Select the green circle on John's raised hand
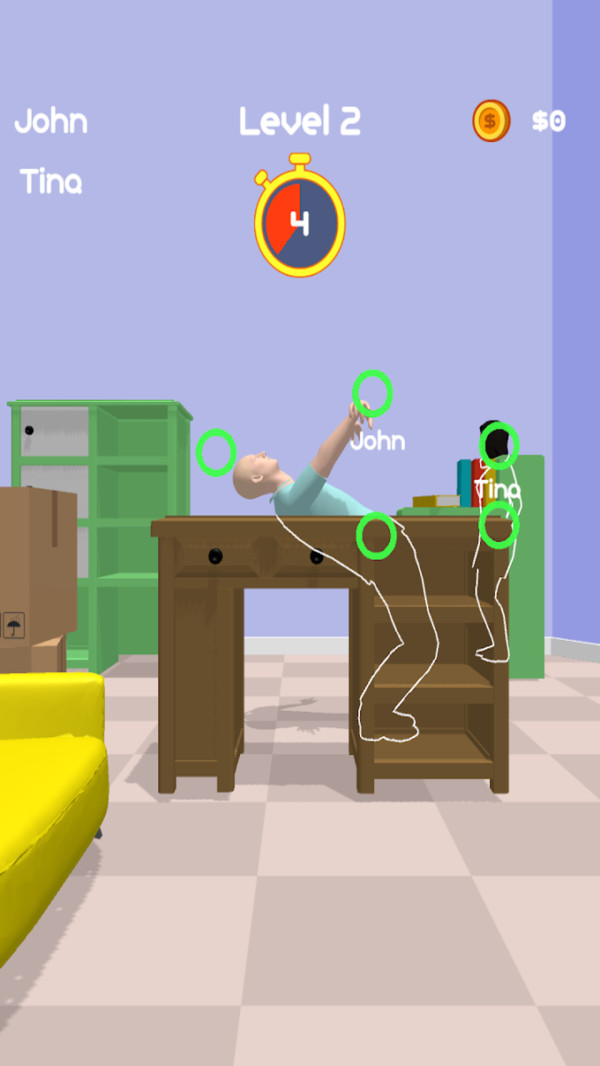 [372, 393]
